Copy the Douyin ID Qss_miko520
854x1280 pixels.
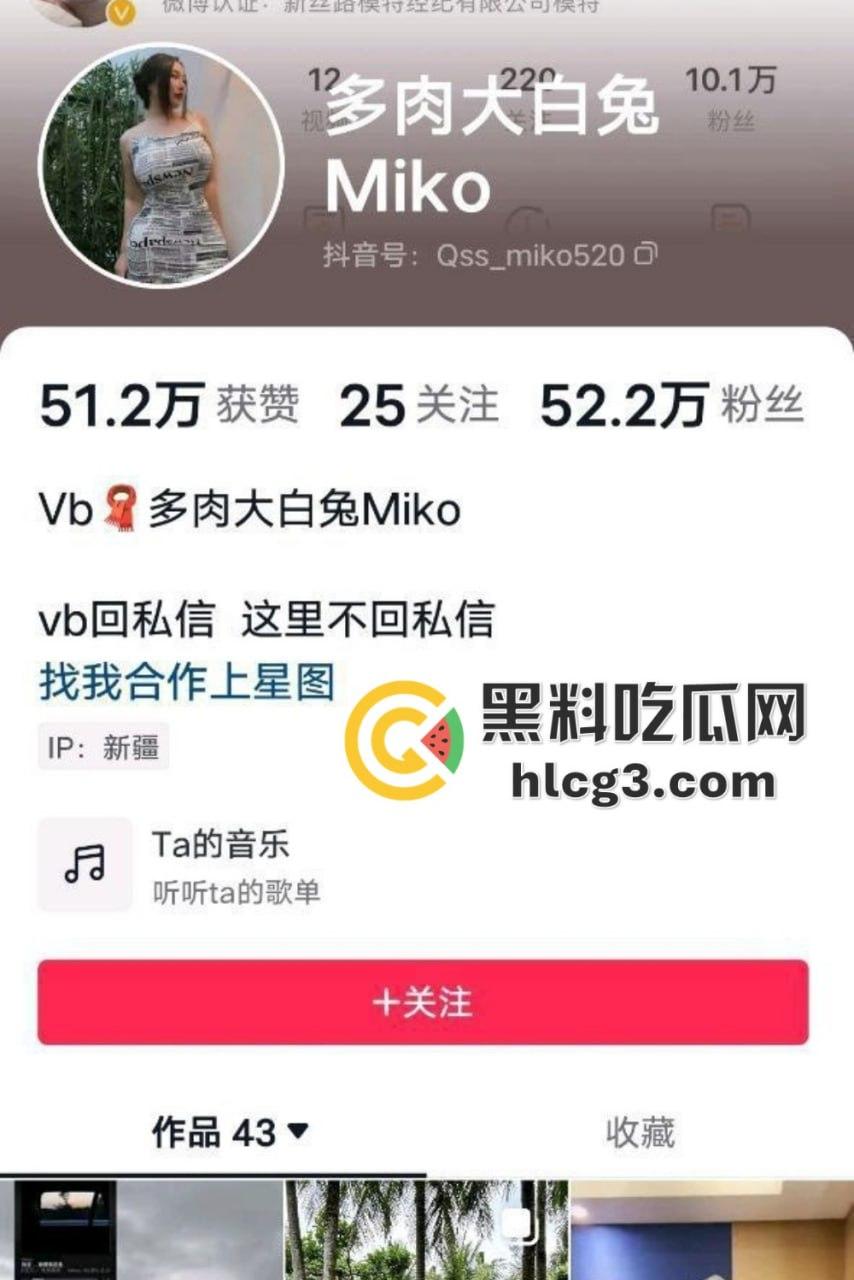click(x=643, y=255)
